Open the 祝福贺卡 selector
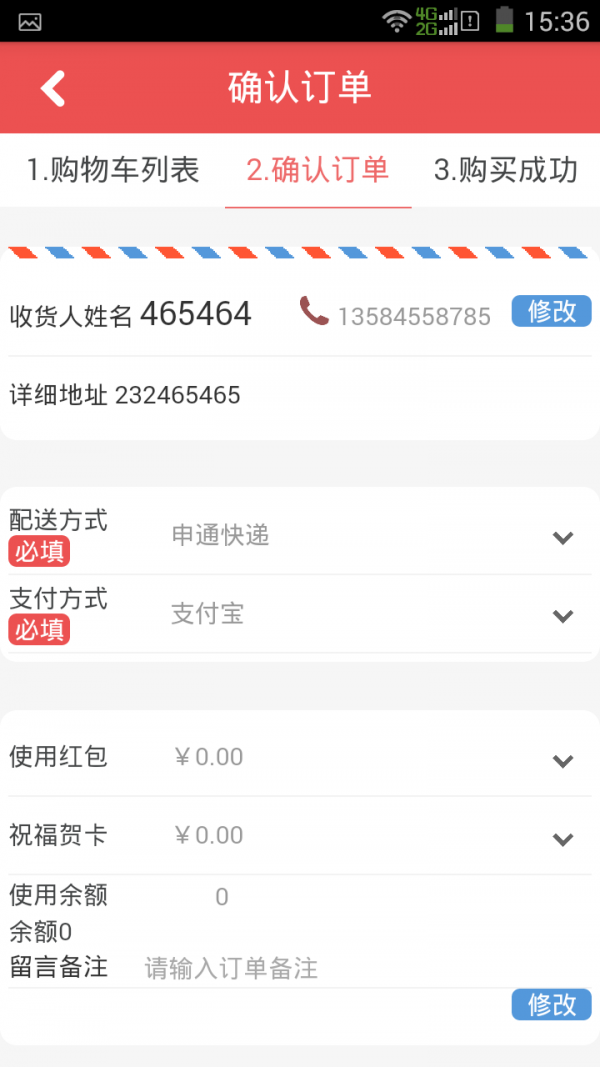The image size is (600, 1067). point(562,838)
